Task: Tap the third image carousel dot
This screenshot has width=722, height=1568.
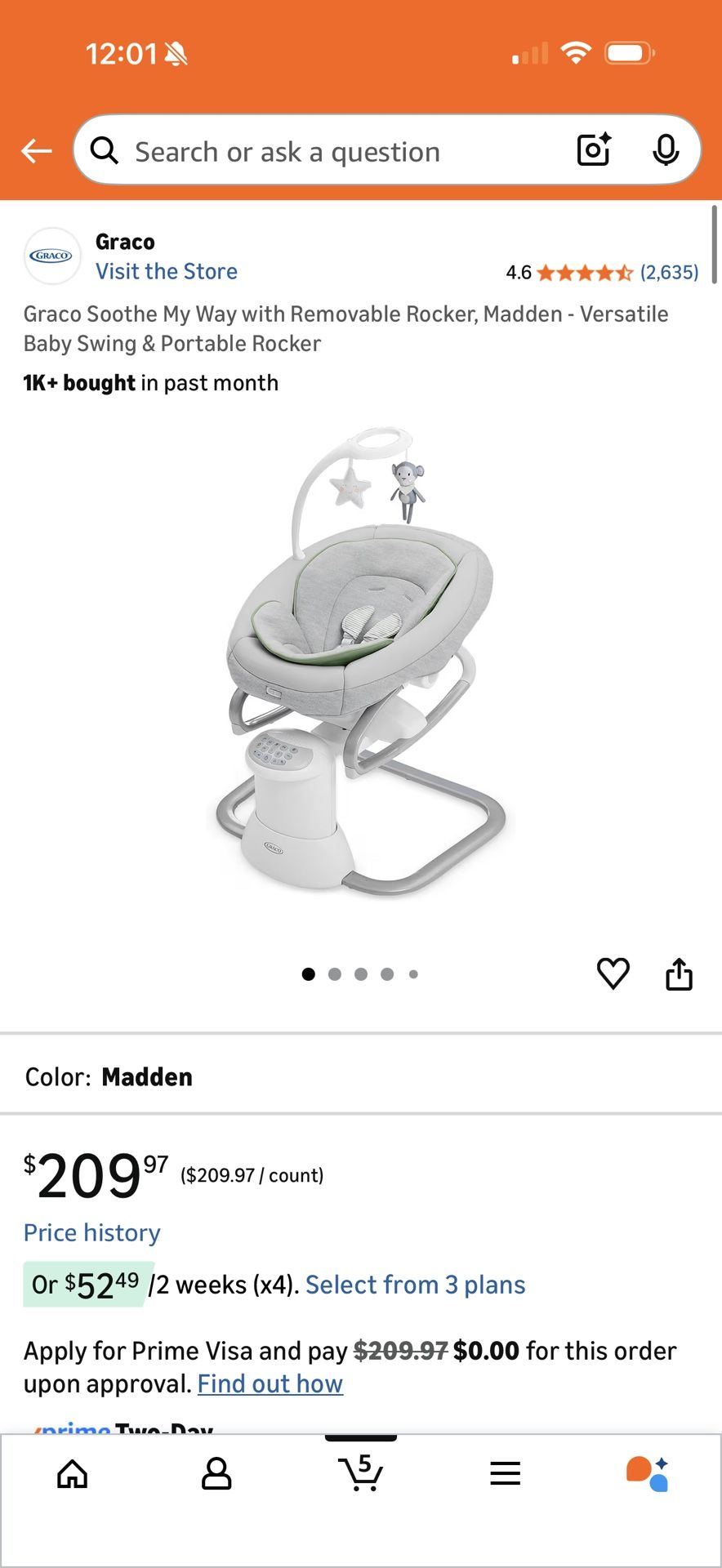Action: point(361,974)
